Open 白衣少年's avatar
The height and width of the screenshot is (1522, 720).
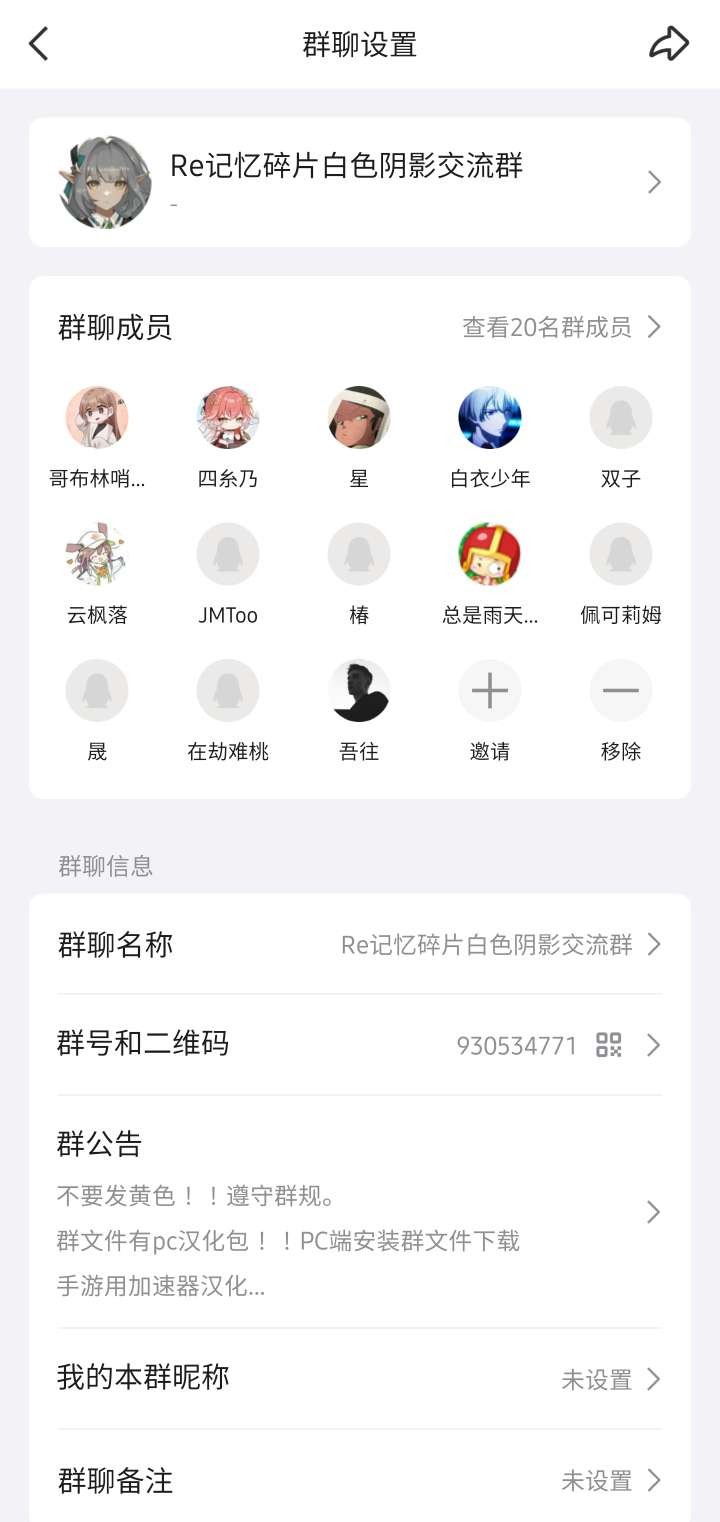click(x=490, y=417)
